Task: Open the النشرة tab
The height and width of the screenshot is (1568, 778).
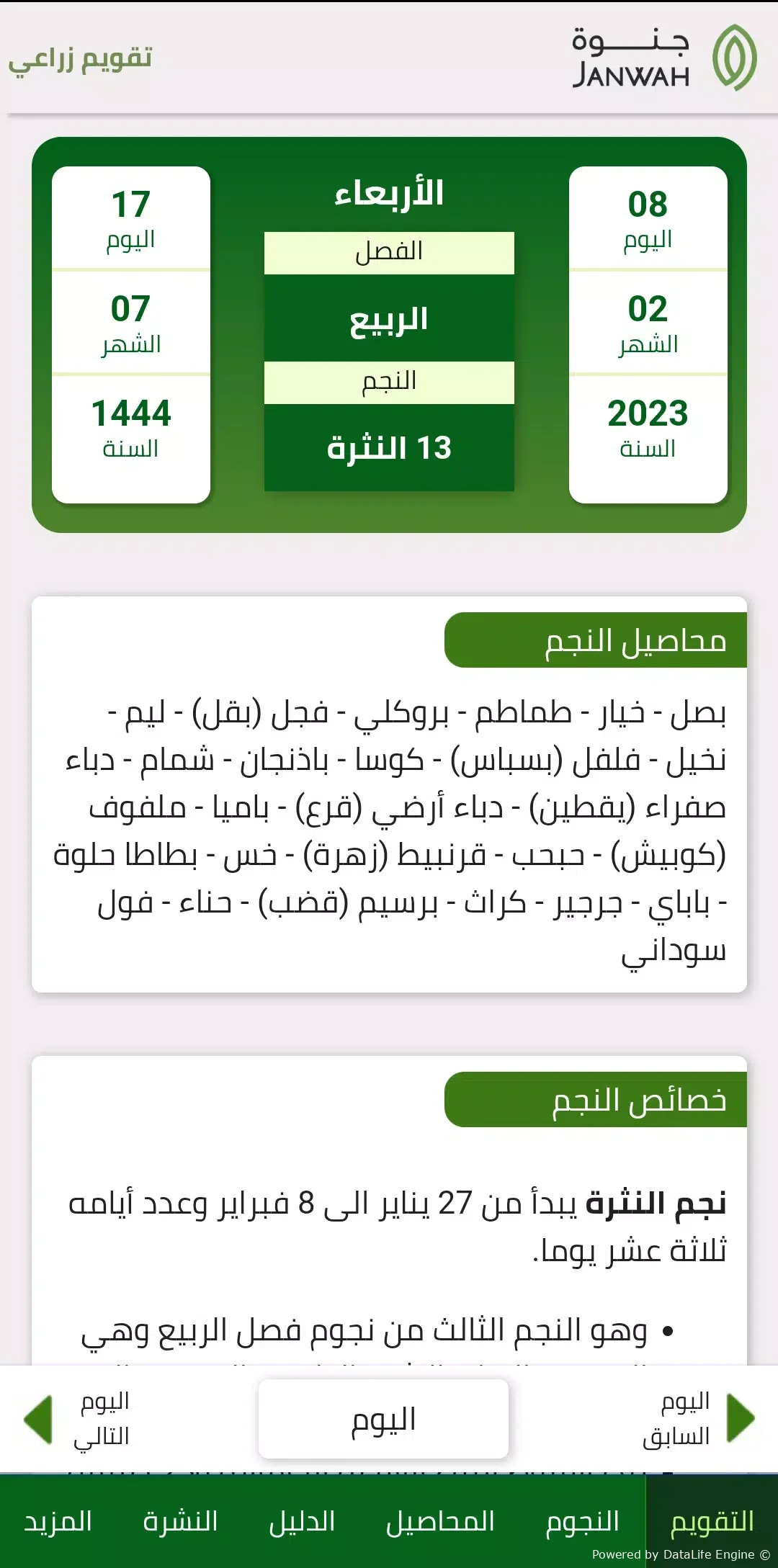Action: 180,1521
